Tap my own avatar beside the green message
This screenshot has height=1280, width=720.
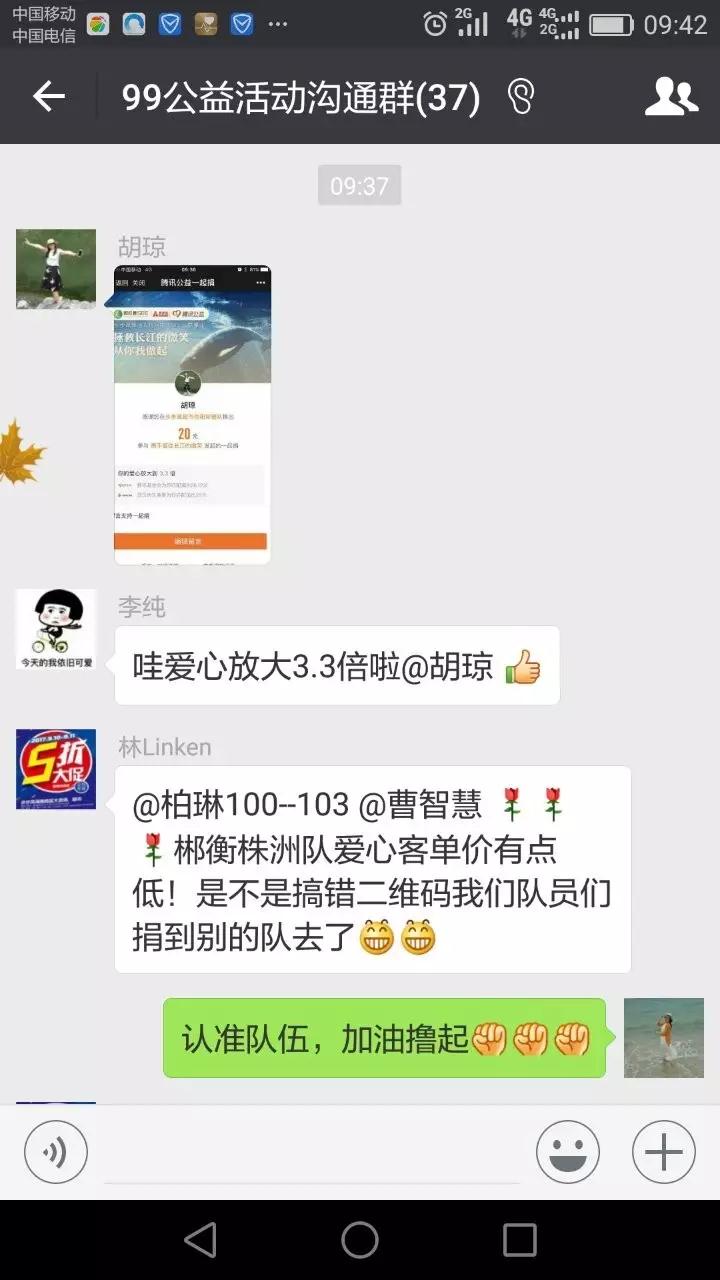(663, 1037)
